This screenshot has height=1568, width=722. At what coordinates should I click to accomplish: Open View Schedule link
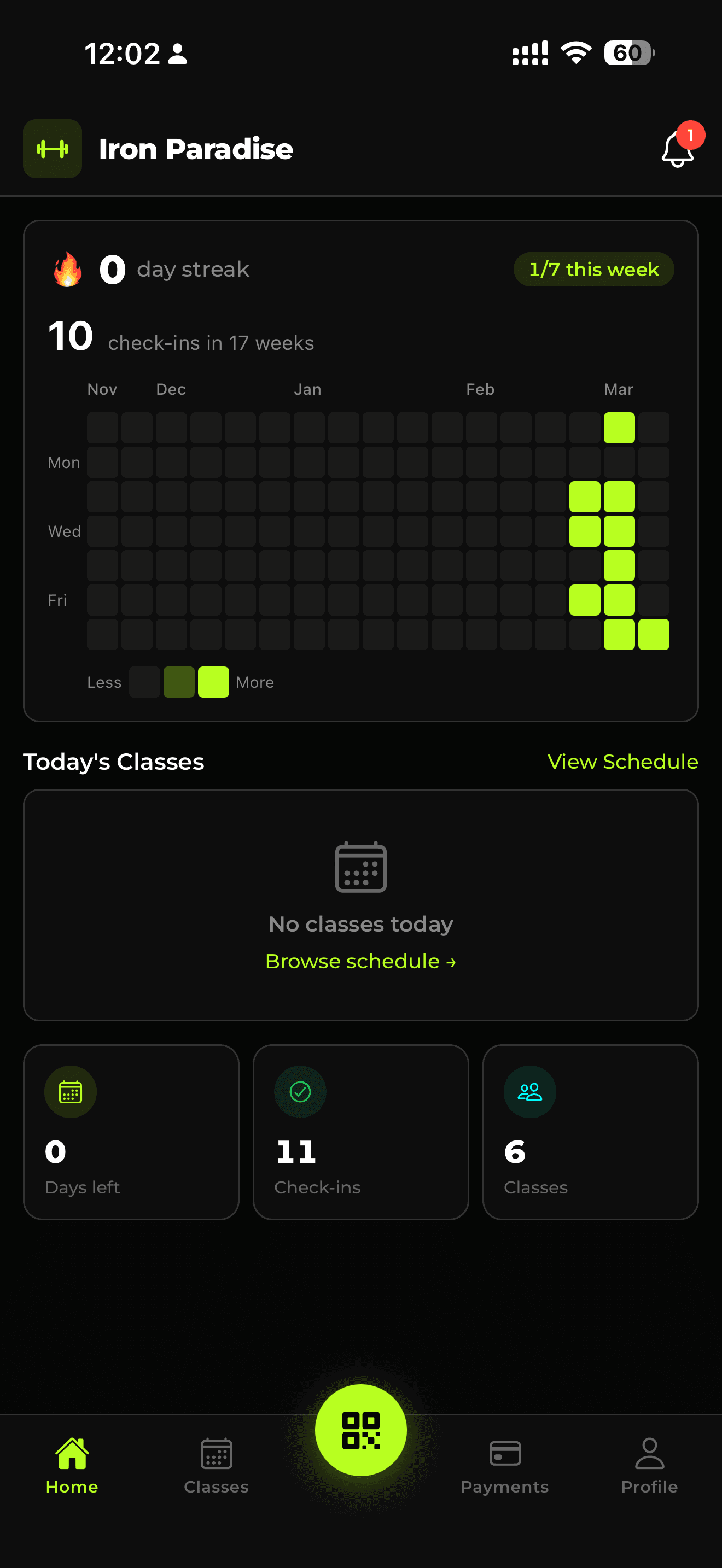pos(623,762)
